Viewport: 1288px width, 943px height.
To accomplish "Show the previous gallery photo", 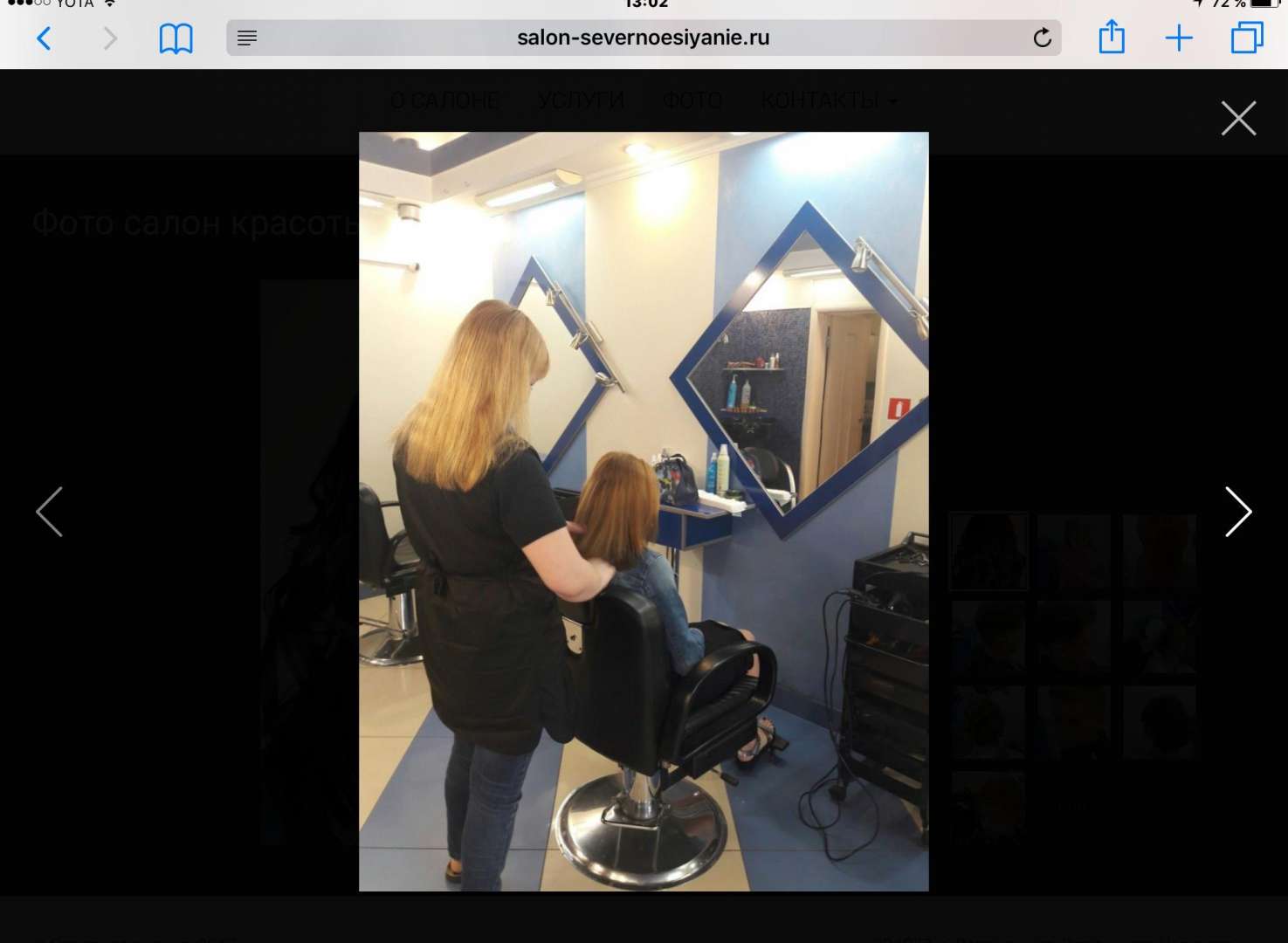I will tap(49, 512).
